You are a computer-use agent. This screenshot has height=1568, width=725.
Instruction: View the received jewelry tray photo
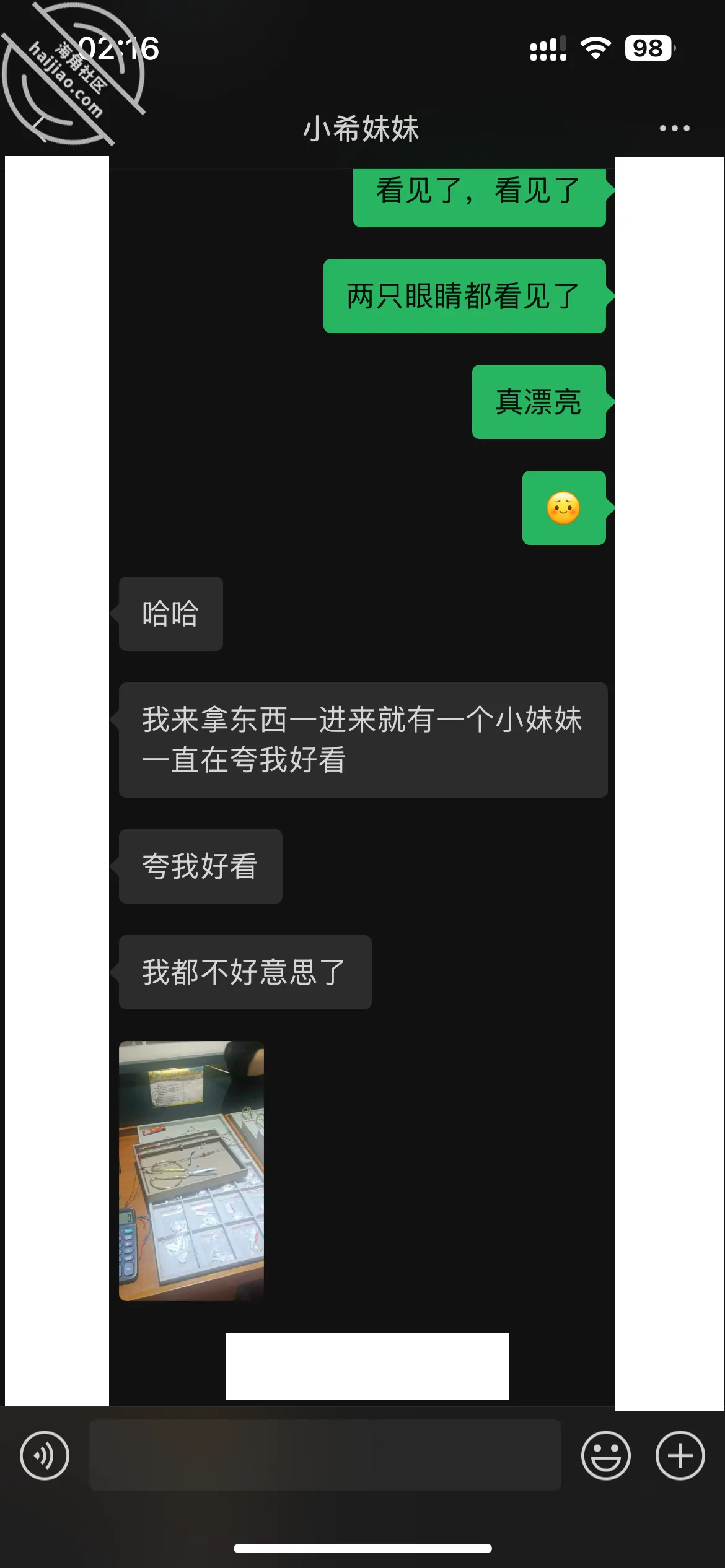pyautogui.click(x=191, y=1170)
